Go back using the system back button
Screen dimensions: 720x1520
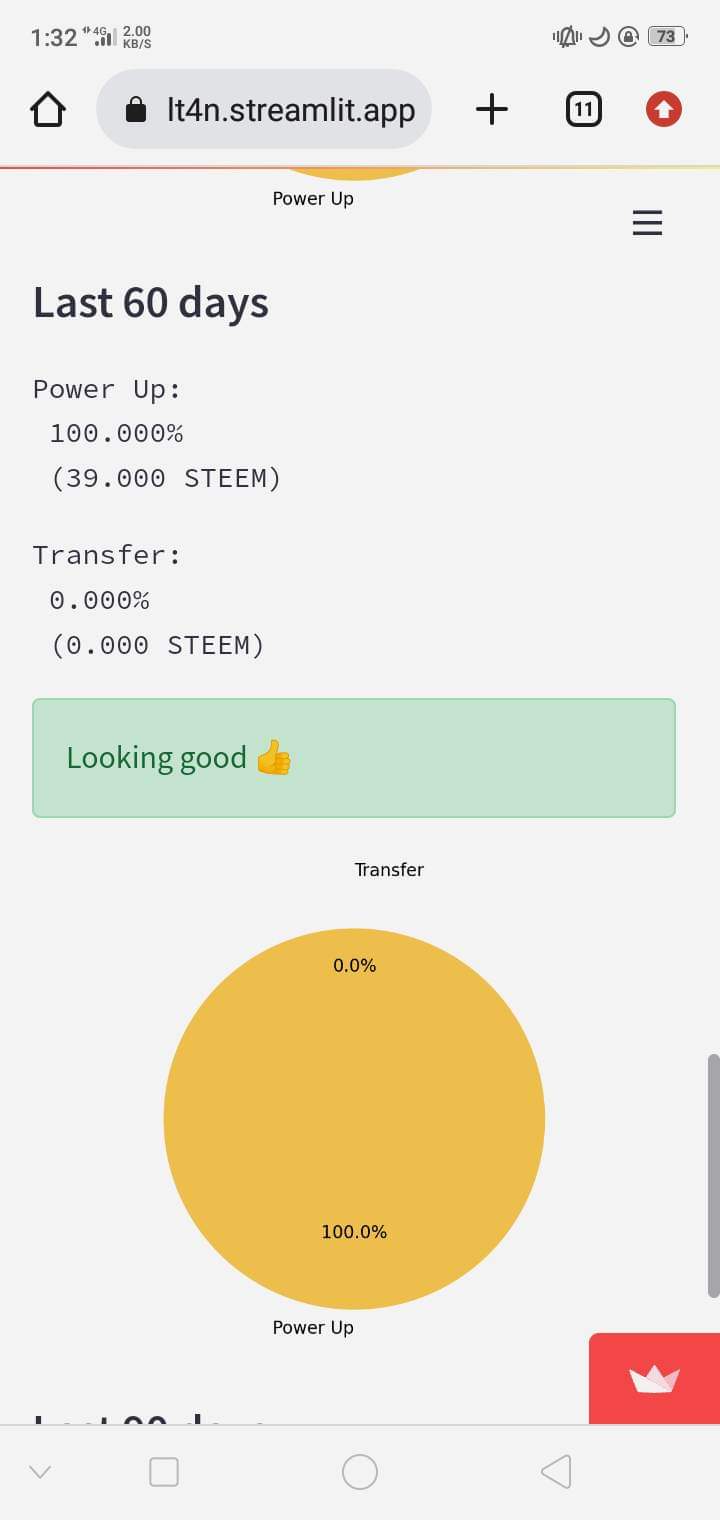555,1471
